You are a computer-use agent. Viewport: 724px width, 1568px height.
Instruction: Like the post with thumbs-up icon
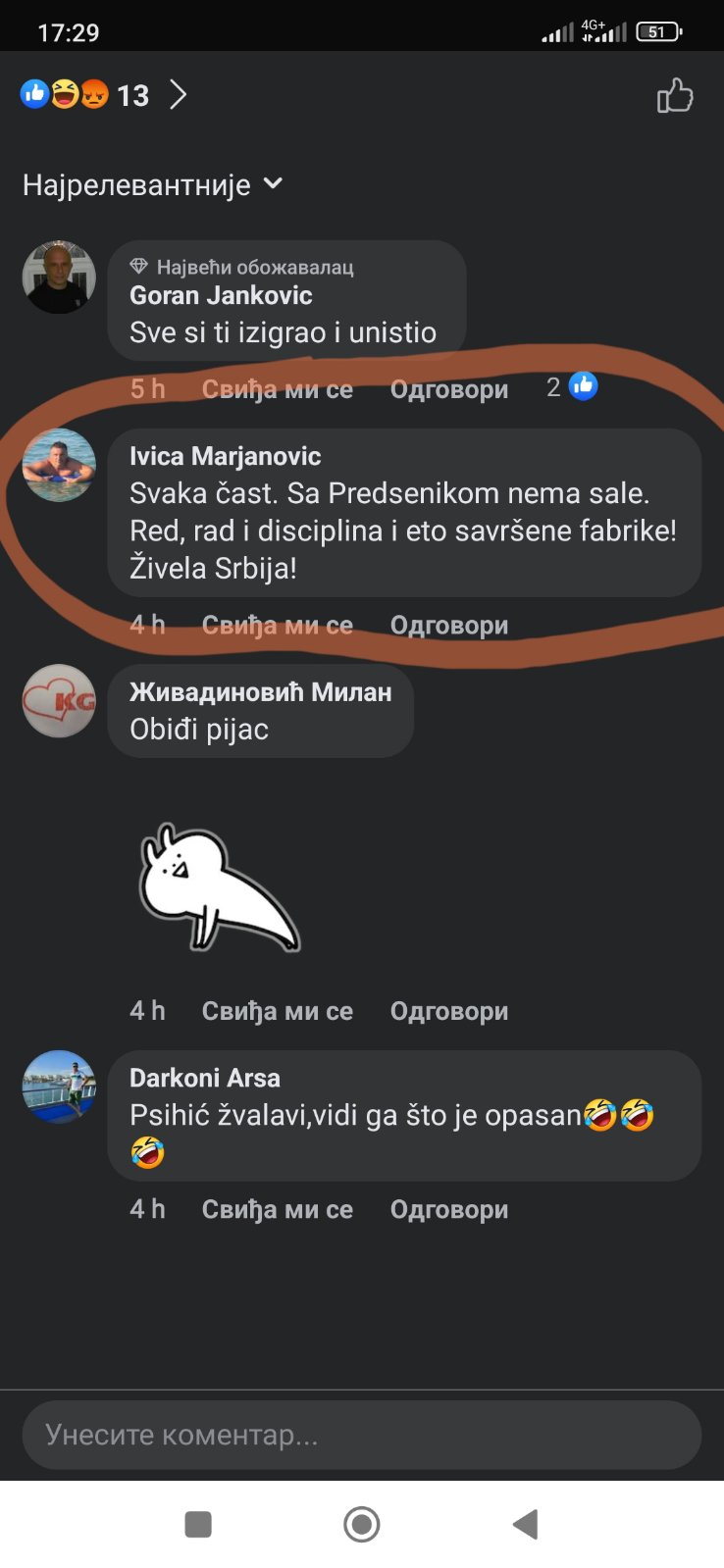pos(675,96)
